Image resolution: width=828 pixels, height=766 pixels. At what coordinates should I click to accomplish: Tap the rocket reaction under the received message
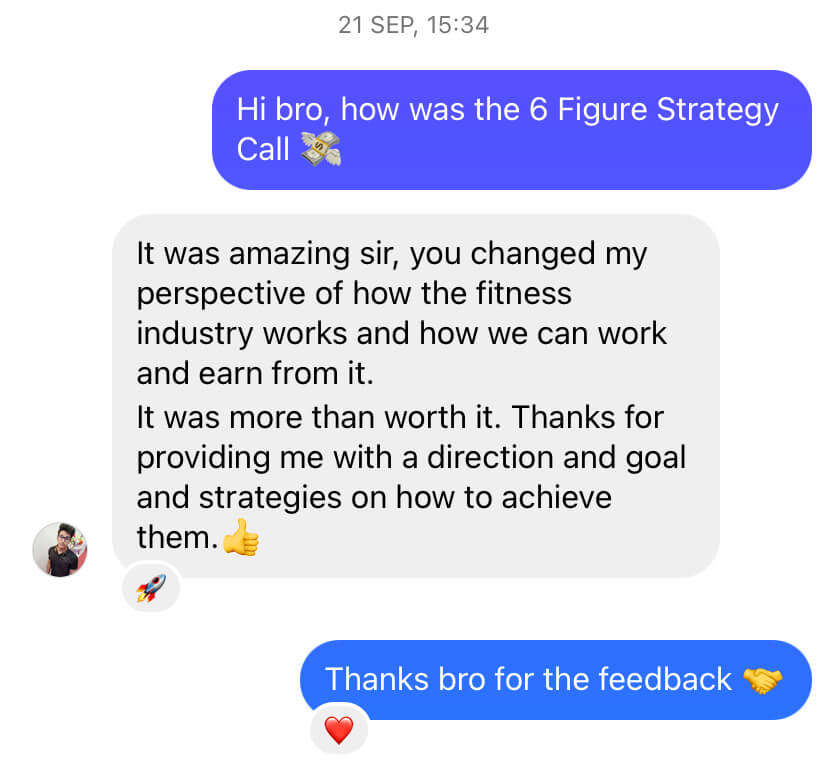[151, 588]
